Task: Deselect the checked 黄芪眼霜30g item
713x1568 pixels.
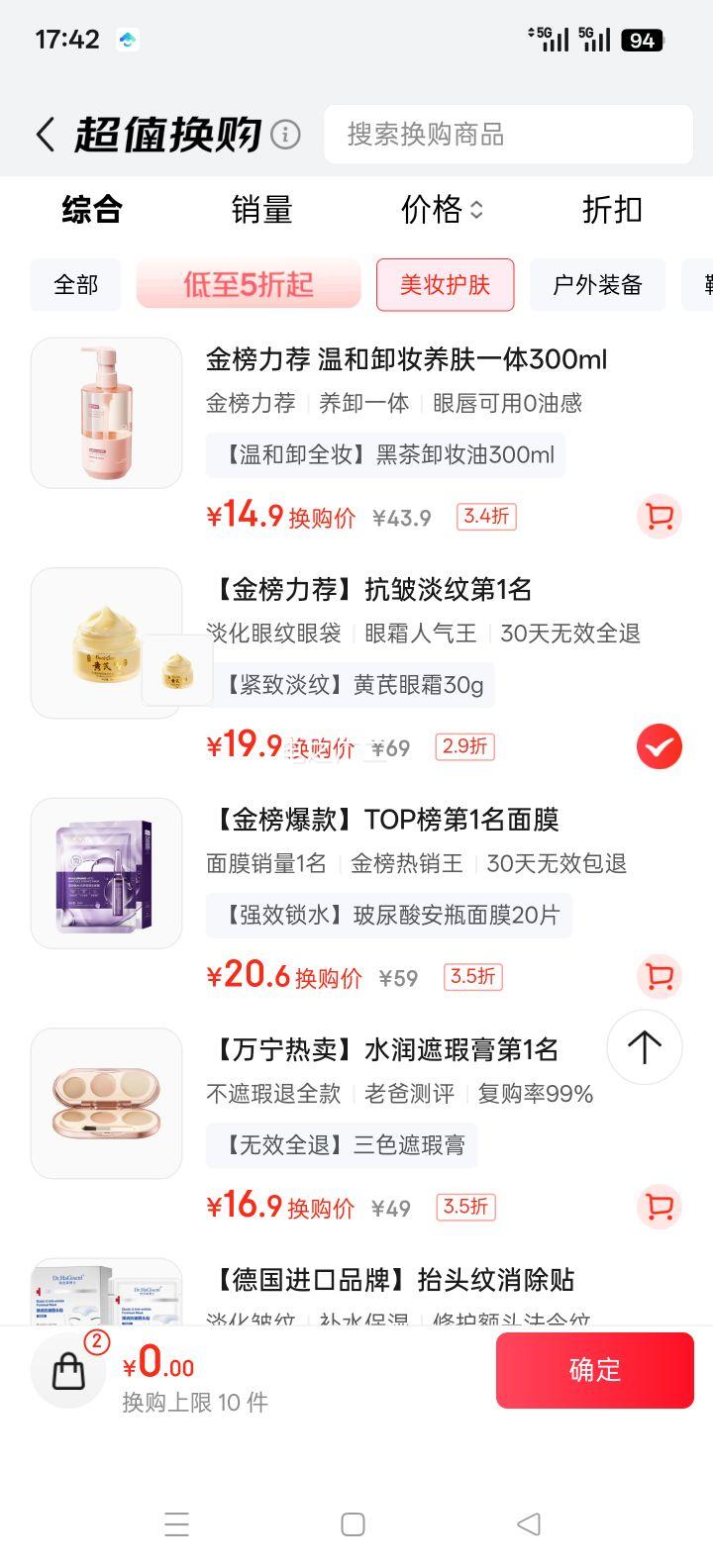Action: click(659, 746)
